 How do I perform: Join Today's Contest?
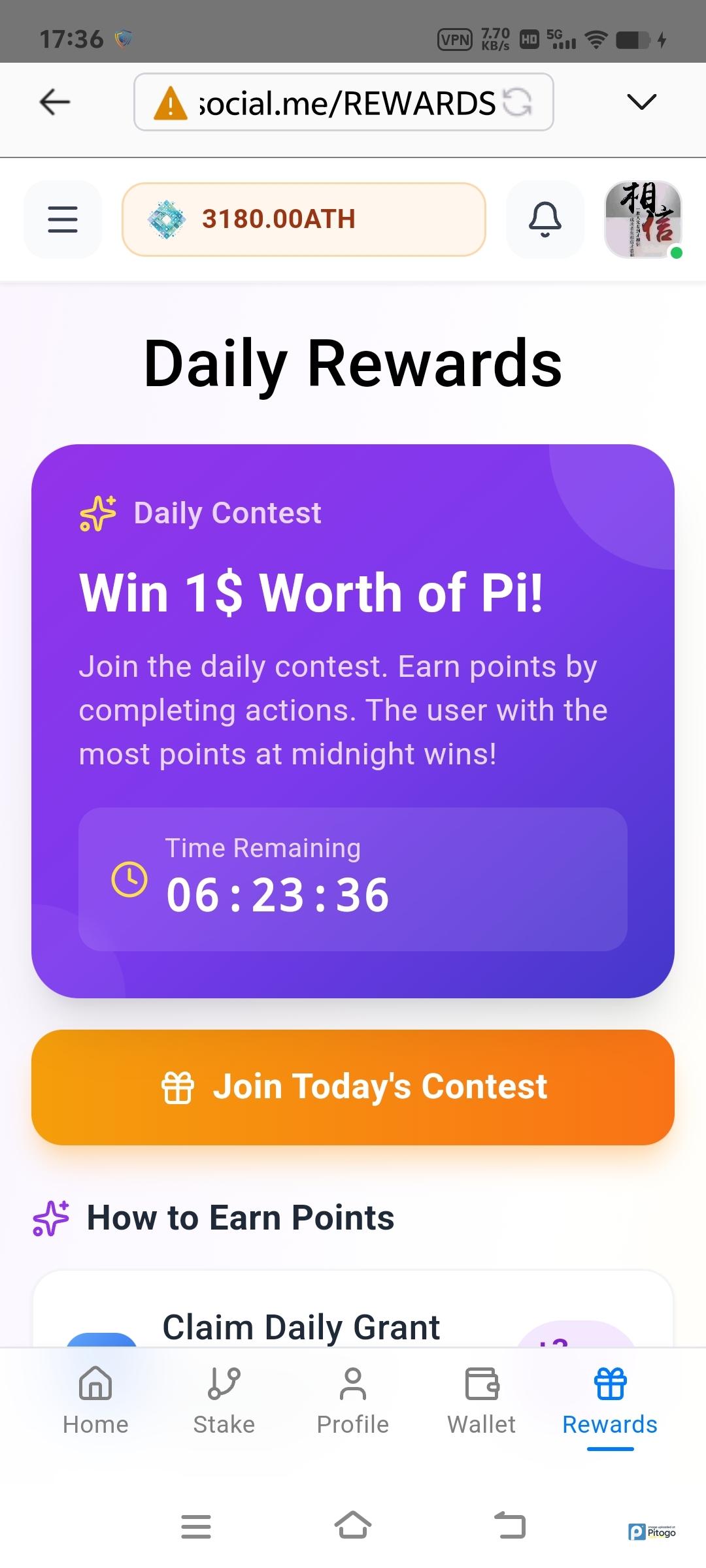coord(353,1087)
